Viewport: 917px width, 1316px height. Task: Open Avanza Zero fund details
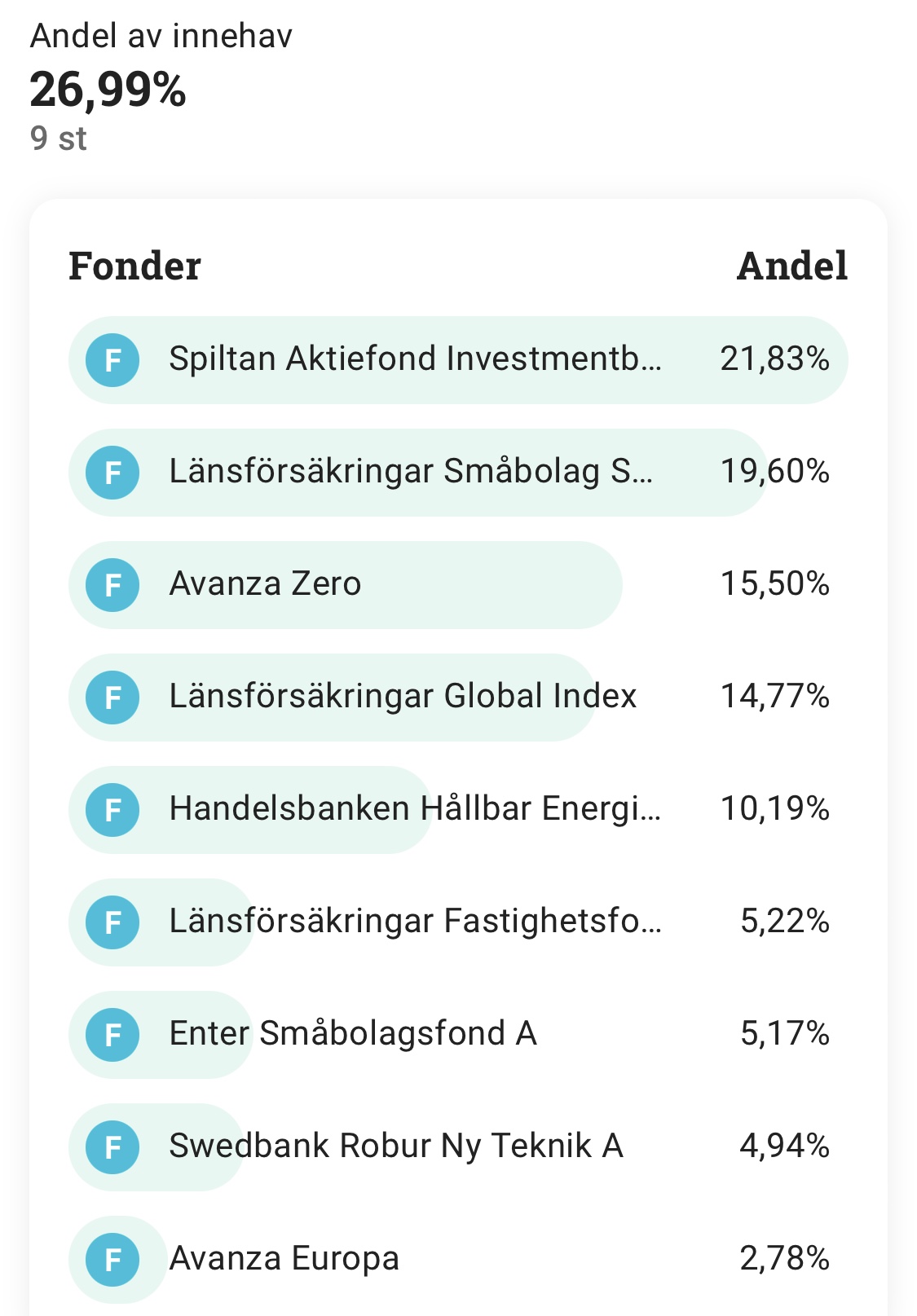click(265, 584)
